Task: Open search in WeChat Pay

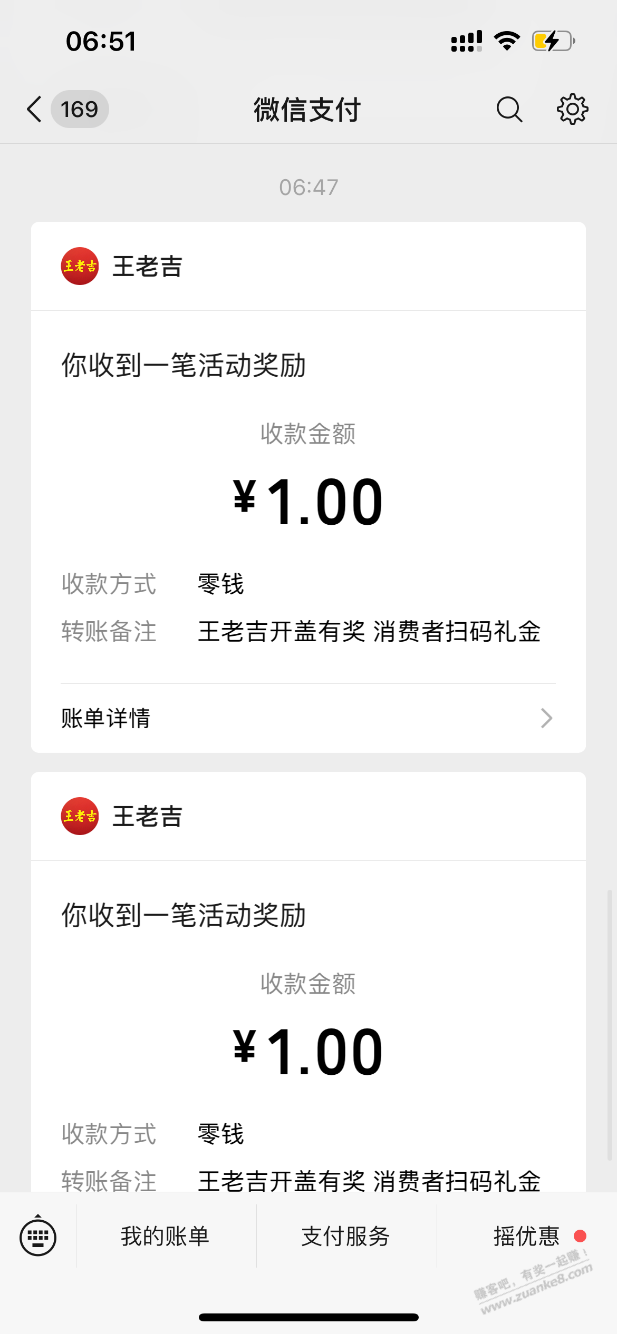Action: click(509, 109)
